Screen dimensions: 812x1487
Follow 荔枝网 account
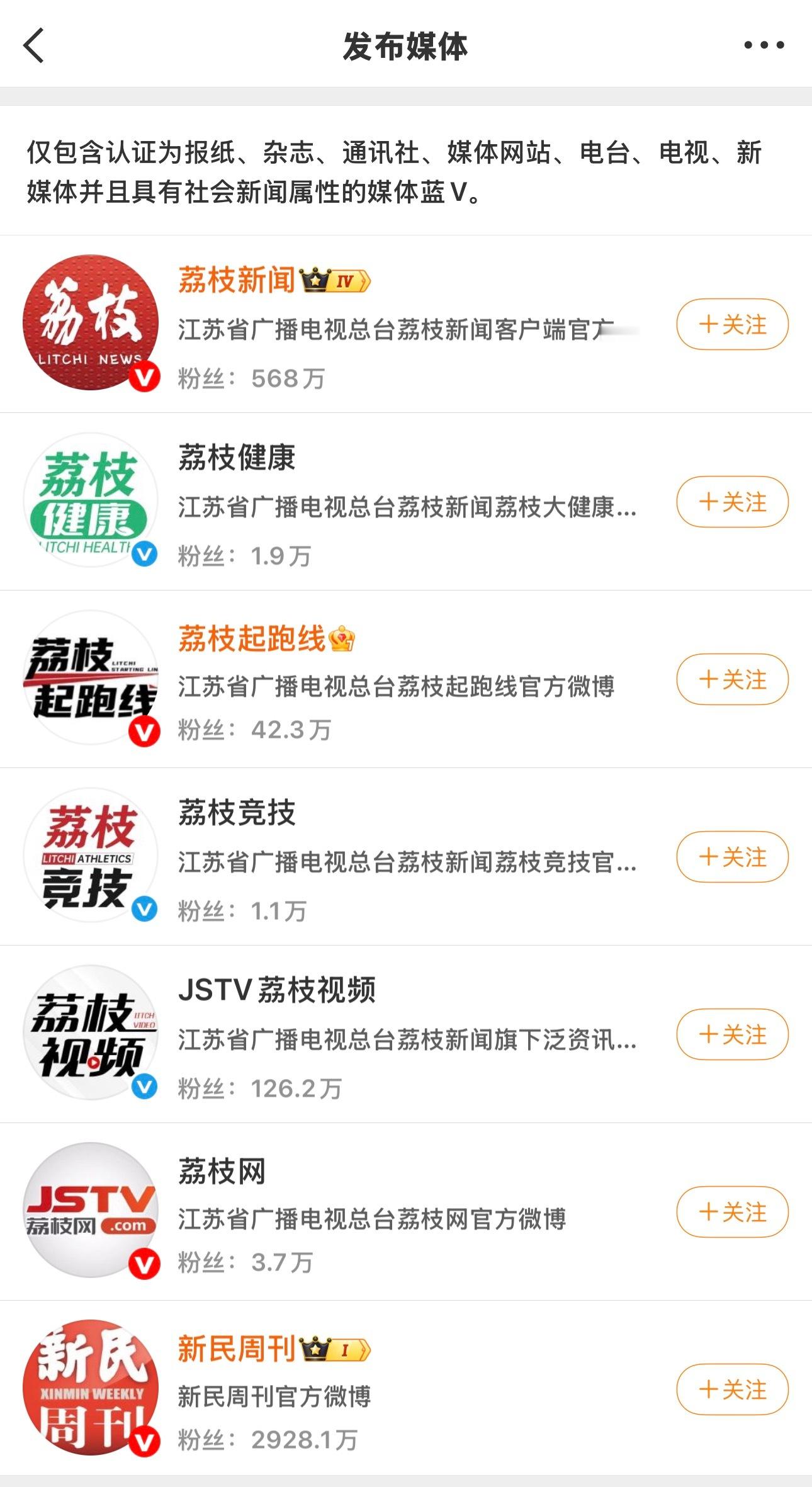tap(732, 1212)
